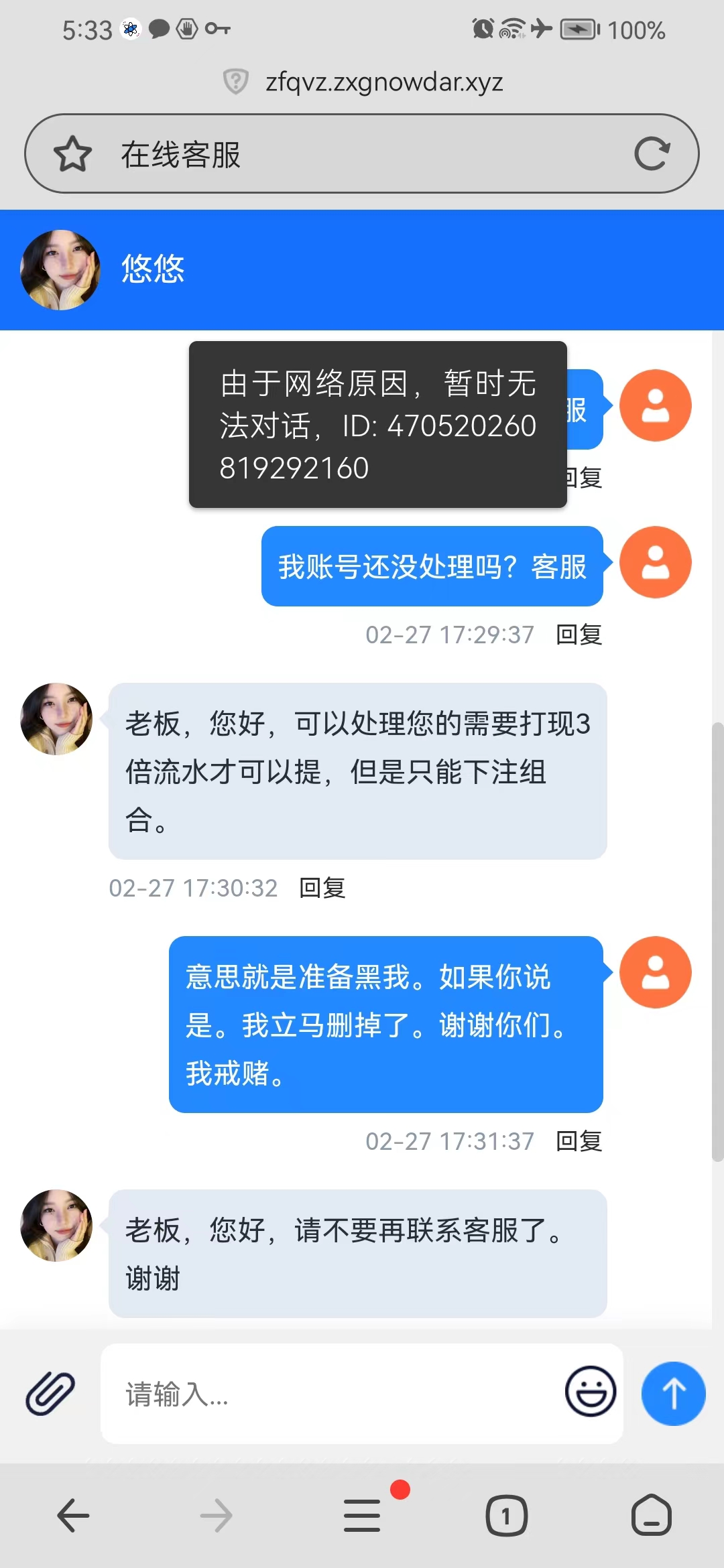Navigate back with the browser back arrow
The height and width of the screenshot is (1568, 724).
(72, 1515)
